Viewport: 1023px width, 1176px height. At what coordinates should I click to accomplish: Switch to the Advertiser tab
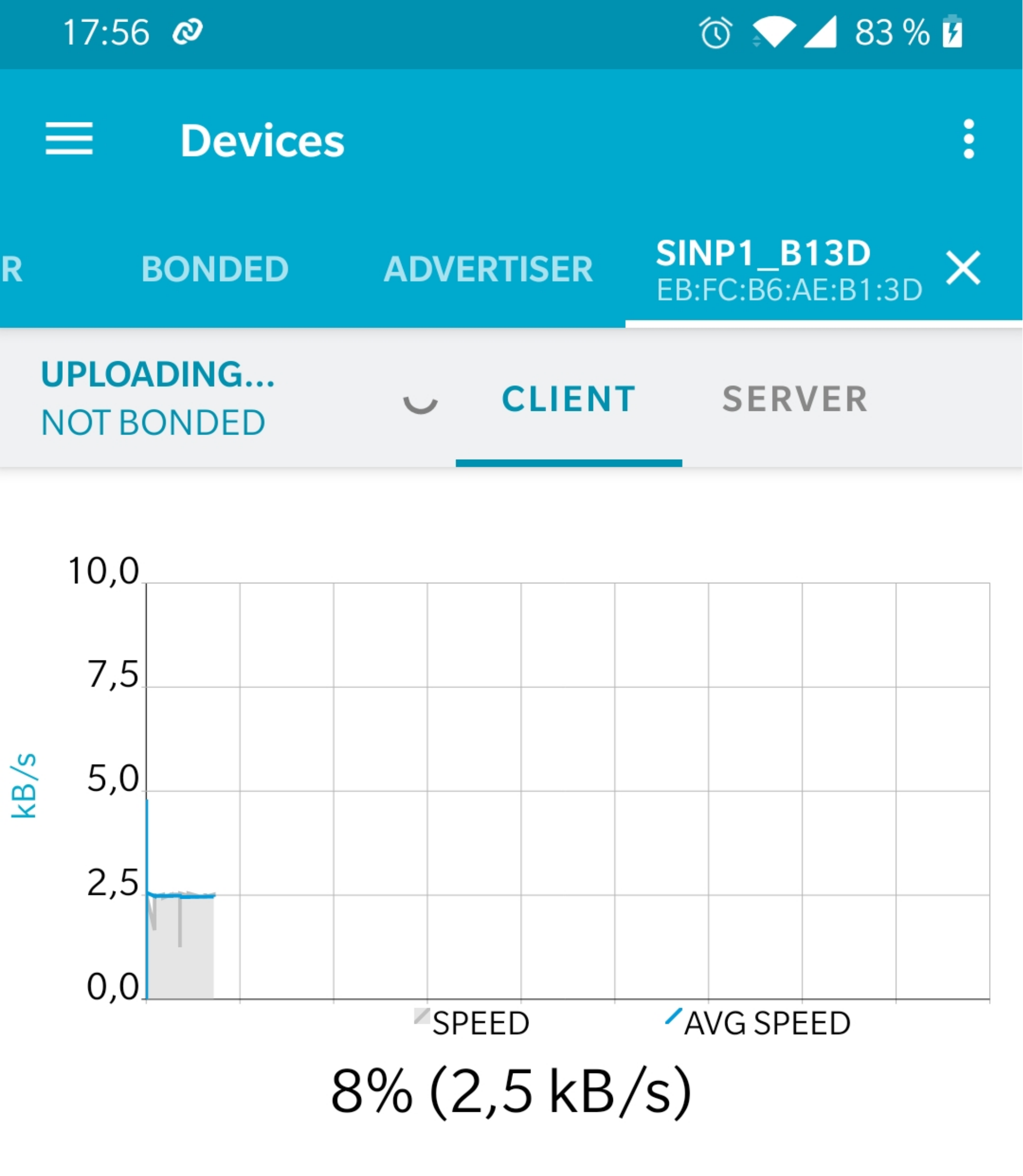(x=488, y=269)
